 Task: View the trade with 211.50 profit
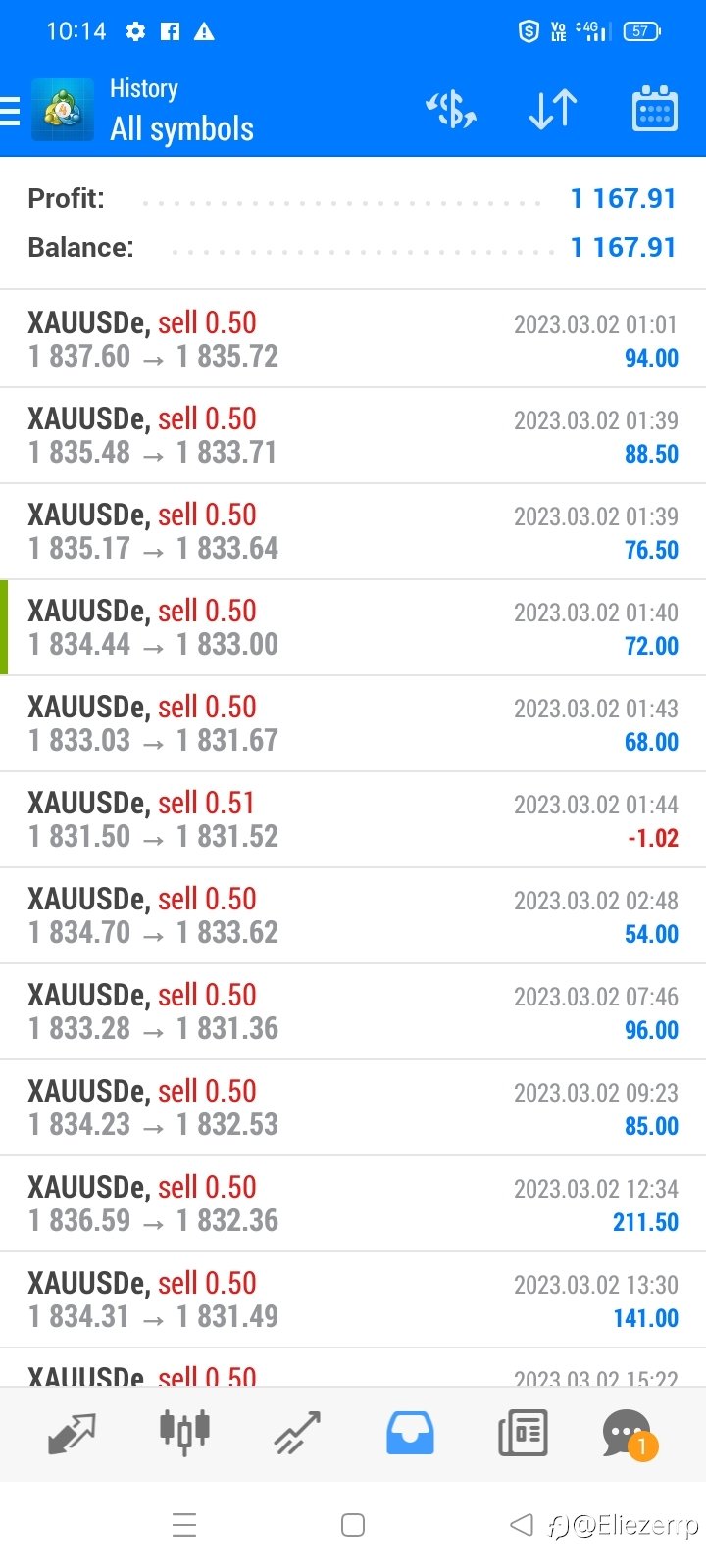(353, 1203)
